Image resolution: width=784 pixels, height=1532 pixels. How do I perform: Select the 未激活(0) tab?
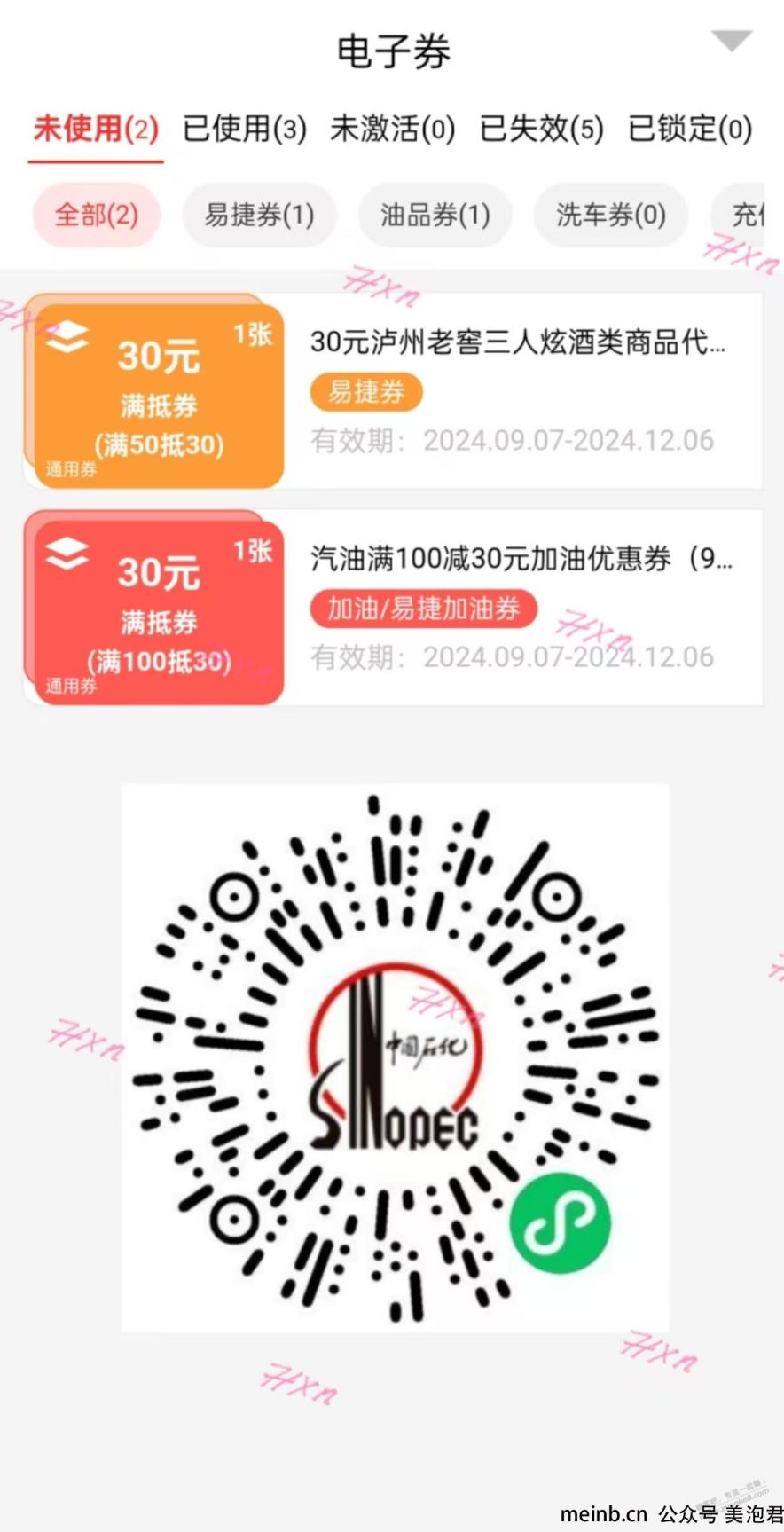[392, 129]
